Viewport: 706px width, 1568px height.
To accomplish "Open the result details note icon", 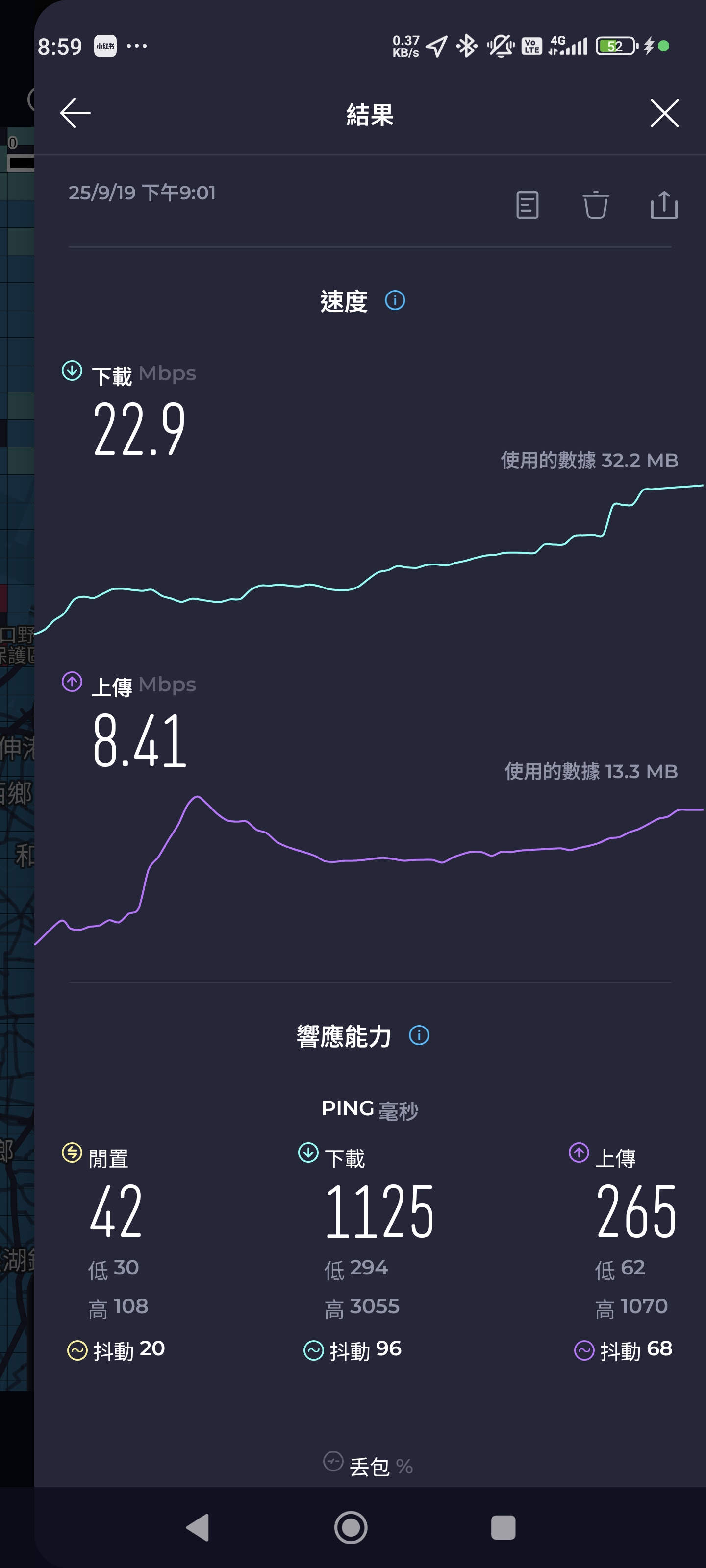I will coord(527,204).
